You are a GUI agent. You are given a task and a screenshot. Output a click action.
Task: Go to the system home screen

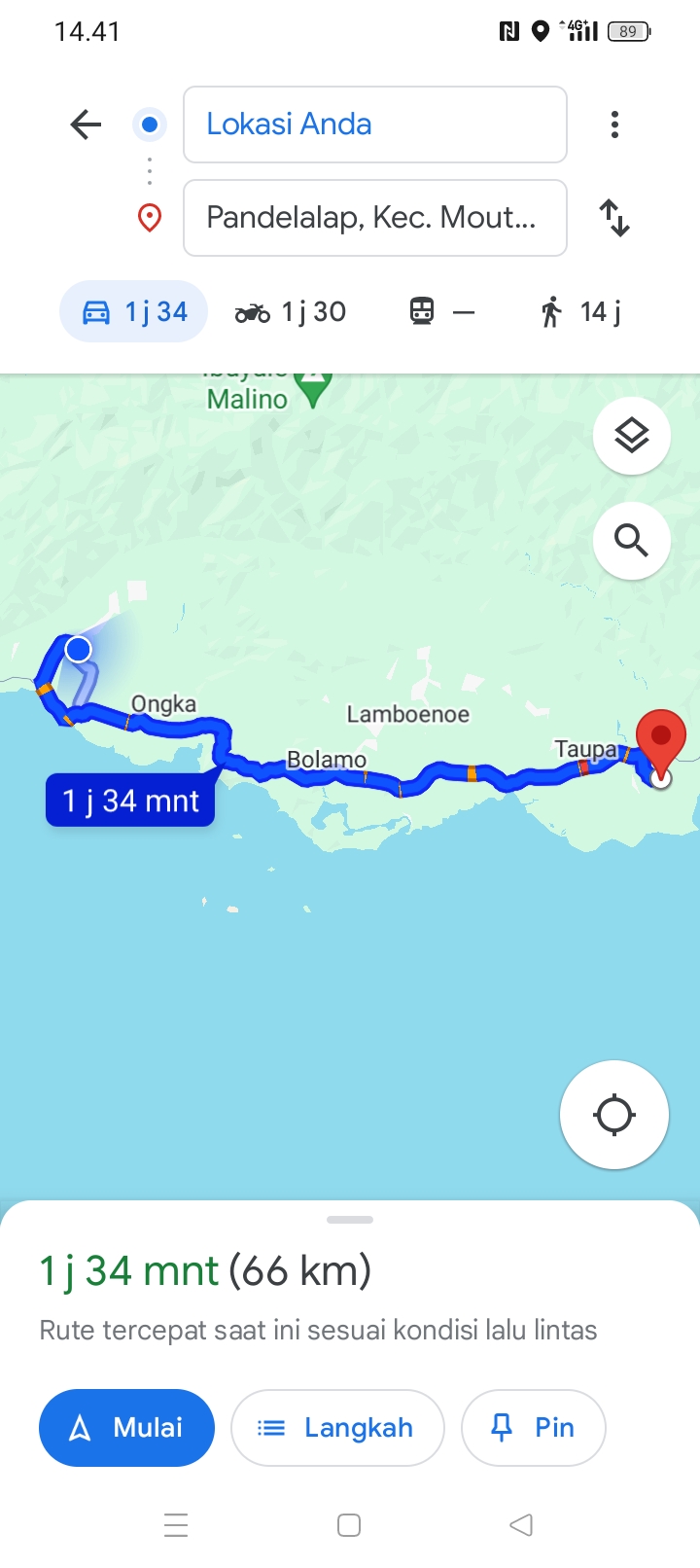(349, 1524)
